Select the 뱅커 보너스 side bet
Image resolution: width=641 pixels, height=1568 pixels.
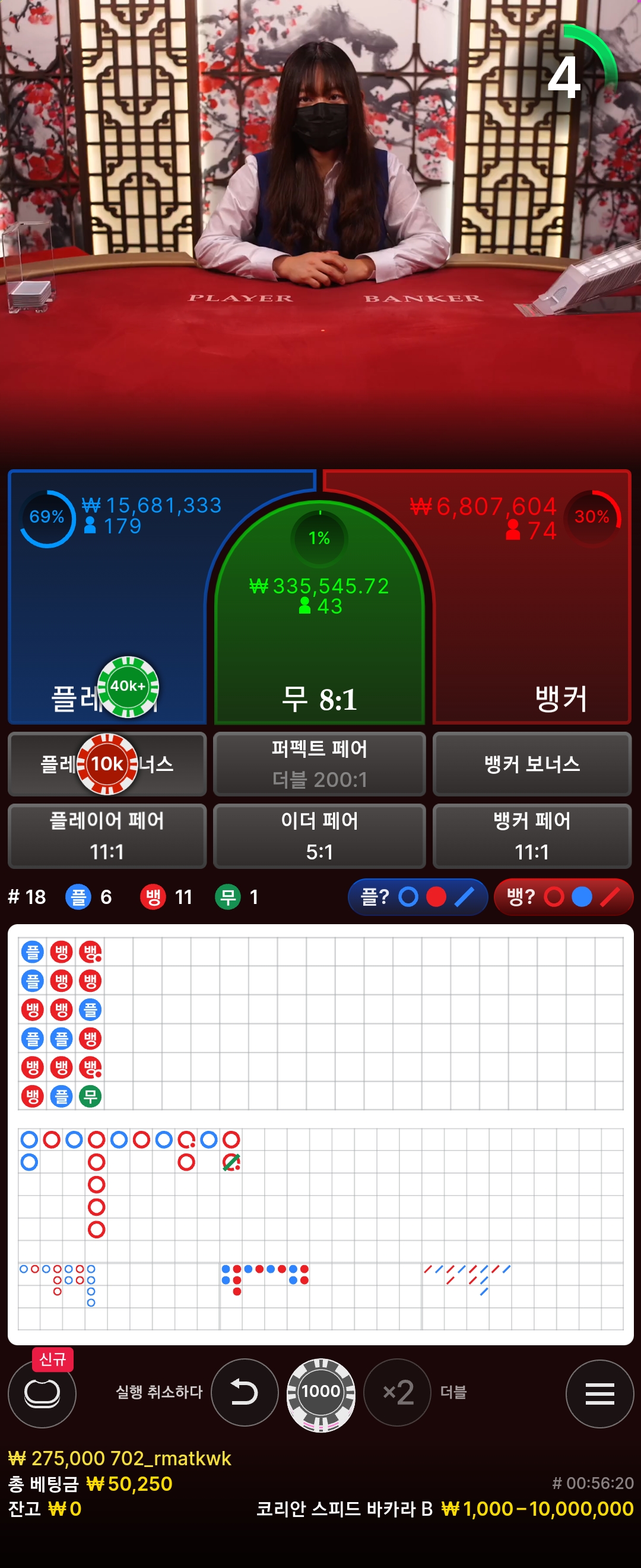coord(532,764)
